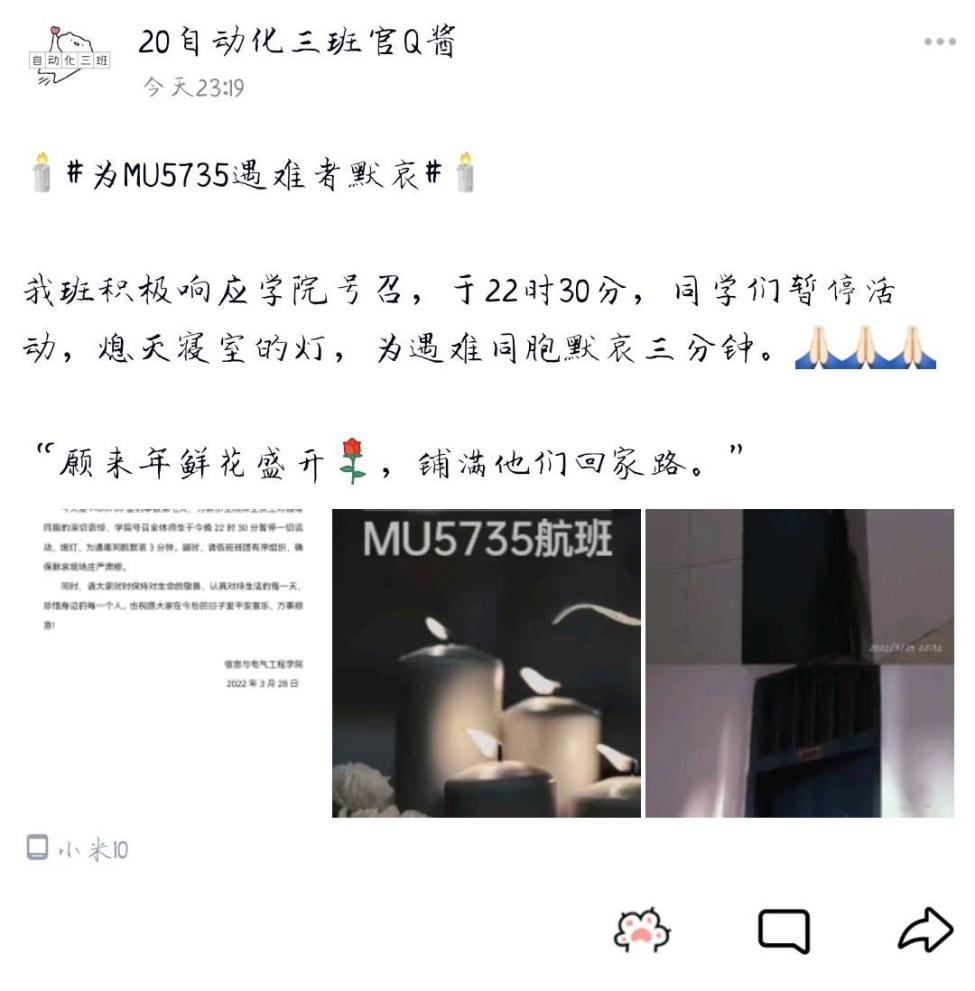The image size is (975, 991).
Task: Tap the 20自动化三班官Q酱 username
Action: pos(297,42)
